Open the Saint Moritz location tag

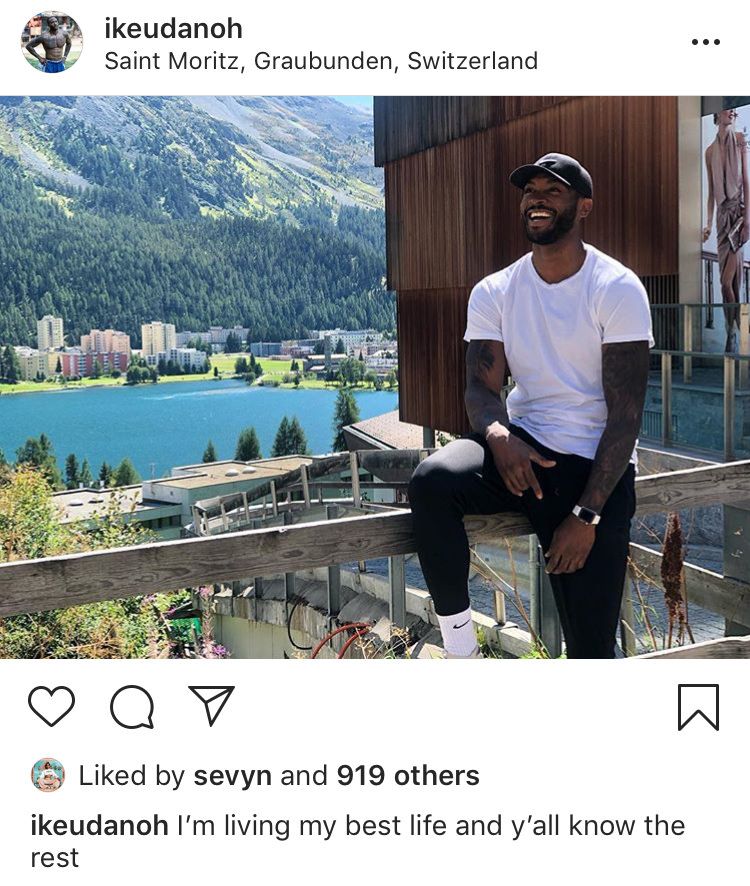320,61
